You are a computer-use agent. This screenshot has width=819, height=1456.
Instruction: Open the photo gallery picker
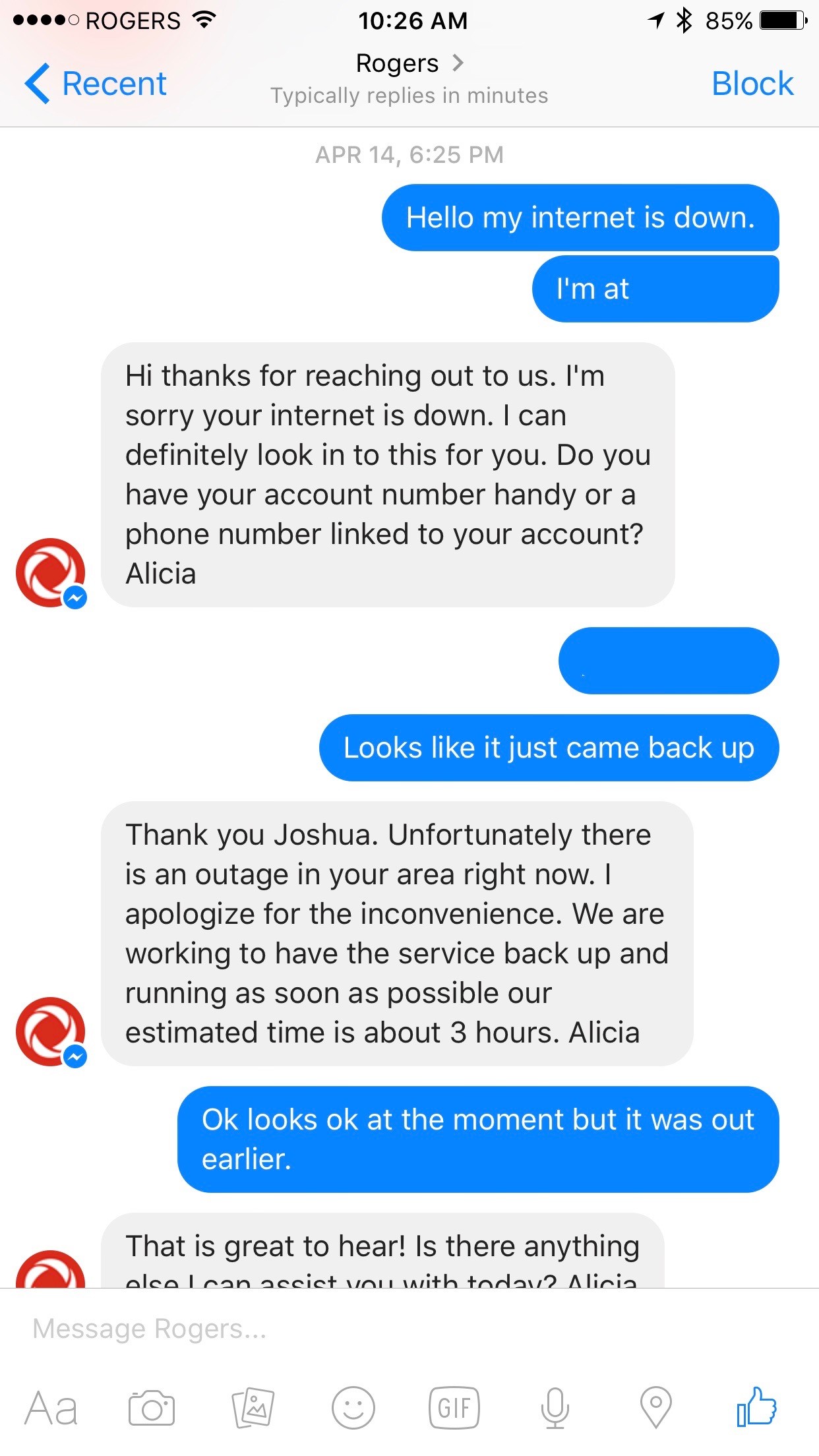[253, 1408]
